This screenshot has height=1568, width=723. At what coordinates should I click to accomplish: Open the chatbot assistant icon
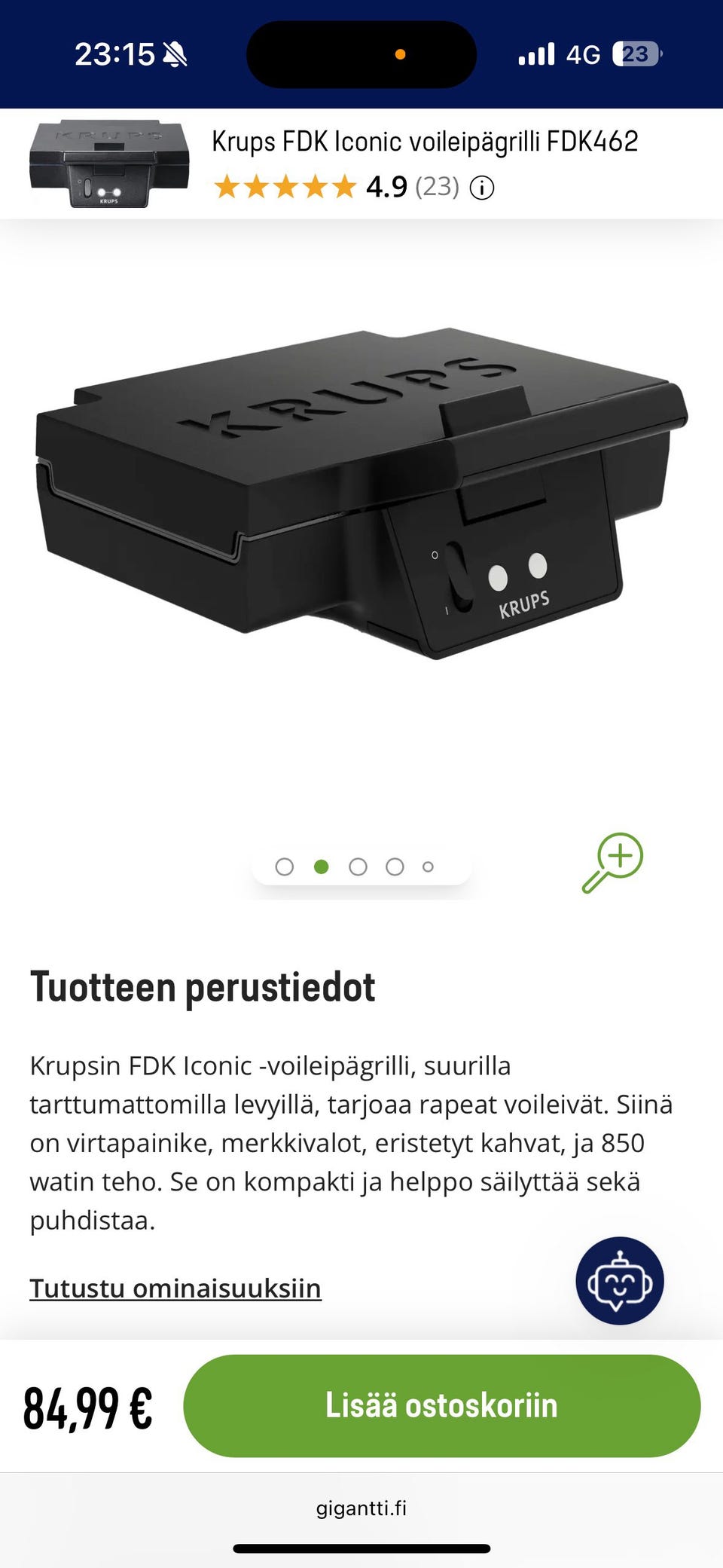pyautogui.click(x=621, y=1281)
